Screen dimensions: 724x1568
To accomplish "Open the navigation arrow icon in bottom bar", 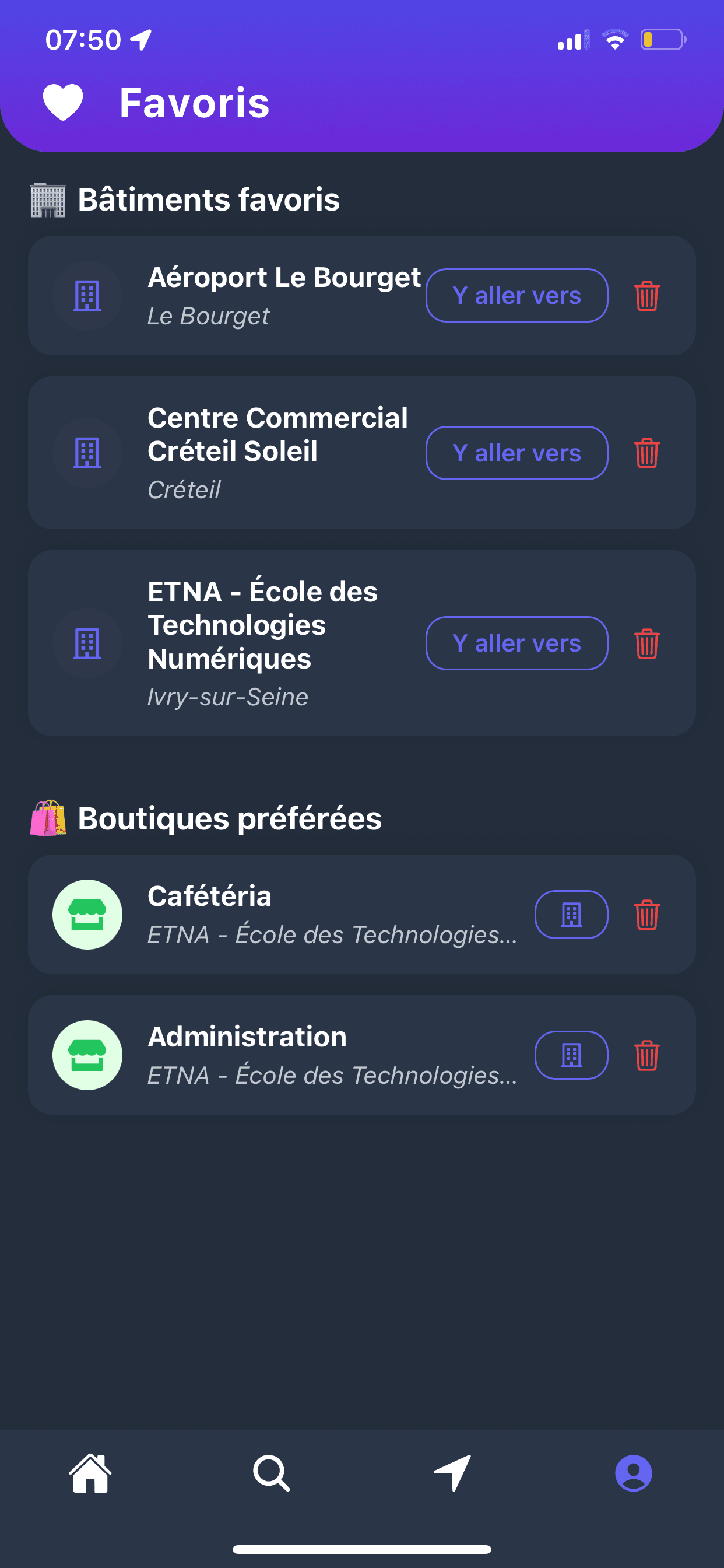I will pos(453,1473).
